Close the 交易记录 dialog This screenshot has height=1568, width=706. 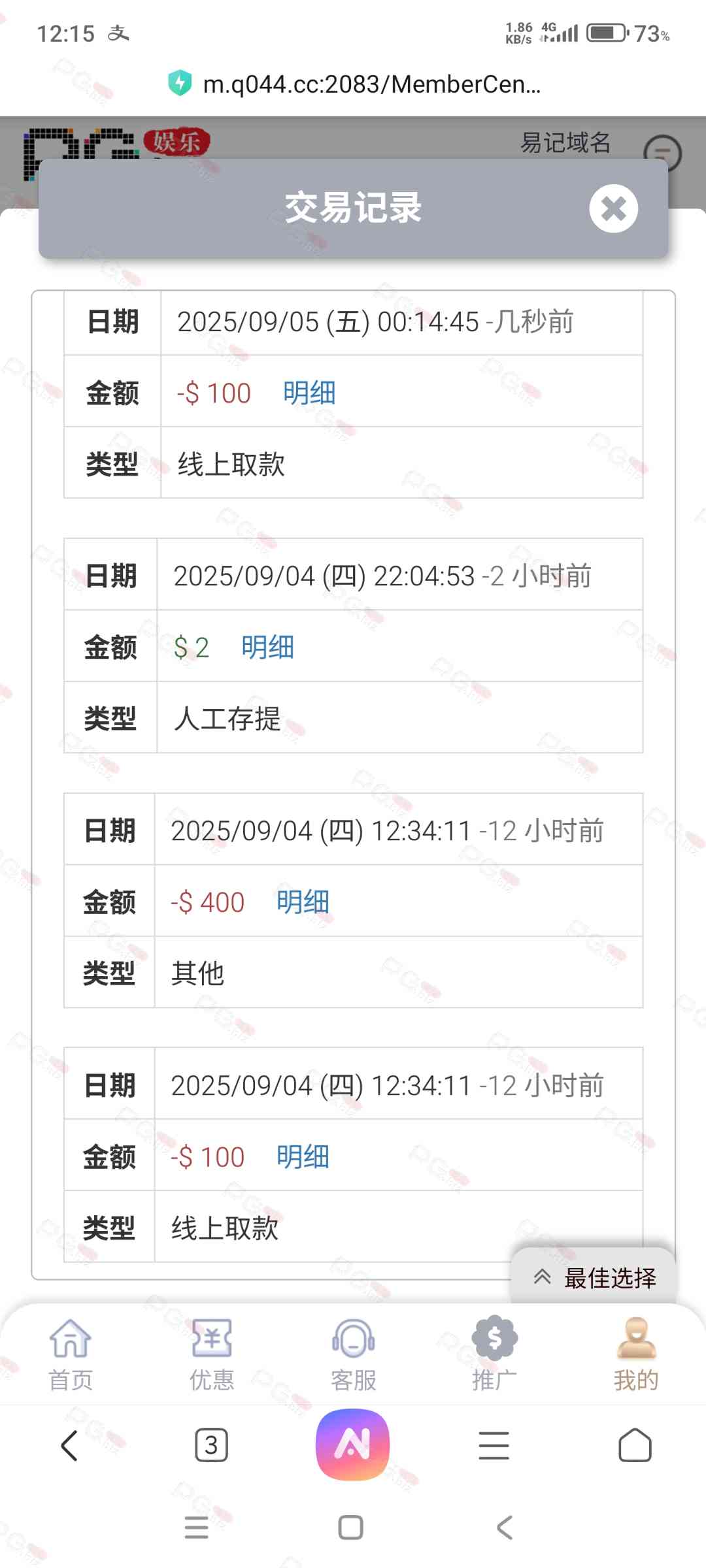click(613, 209)
